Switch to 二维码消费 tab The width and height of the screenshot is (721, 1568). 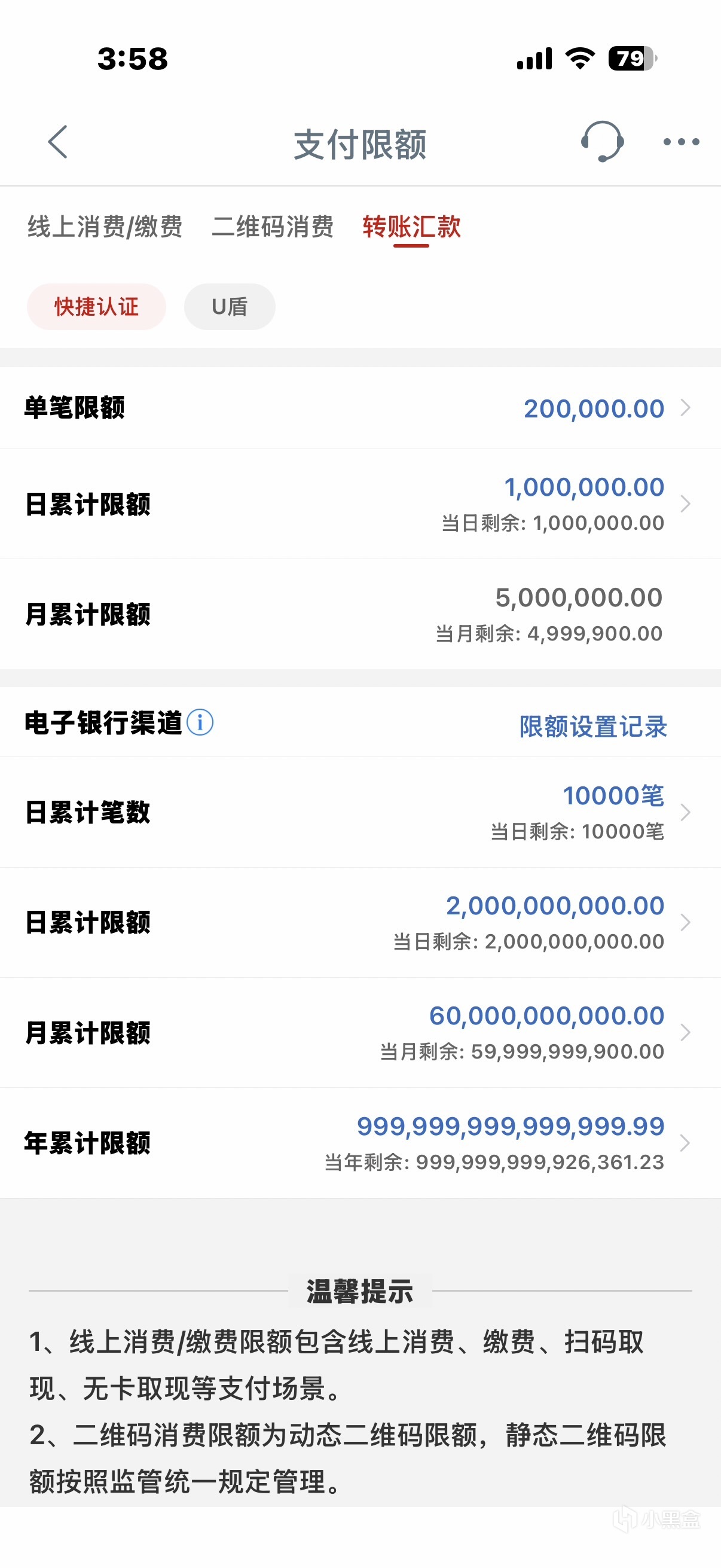pos(273,227)
